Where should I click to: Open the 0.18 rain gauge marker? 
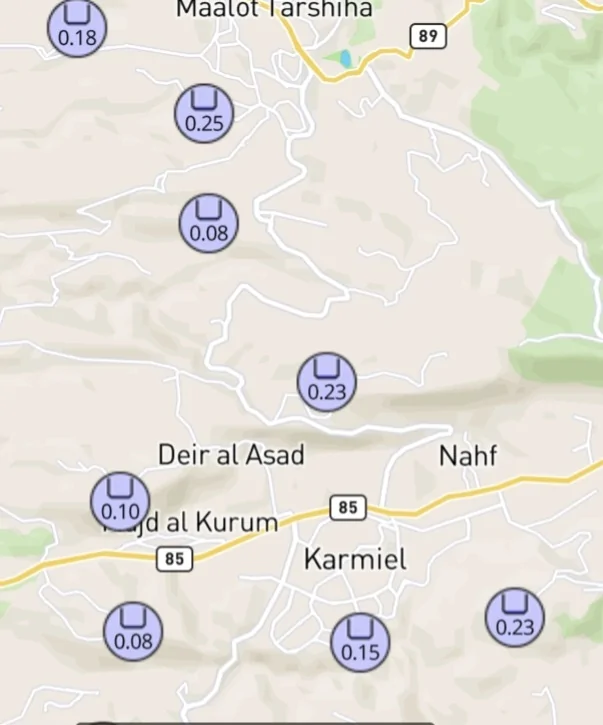78,29
